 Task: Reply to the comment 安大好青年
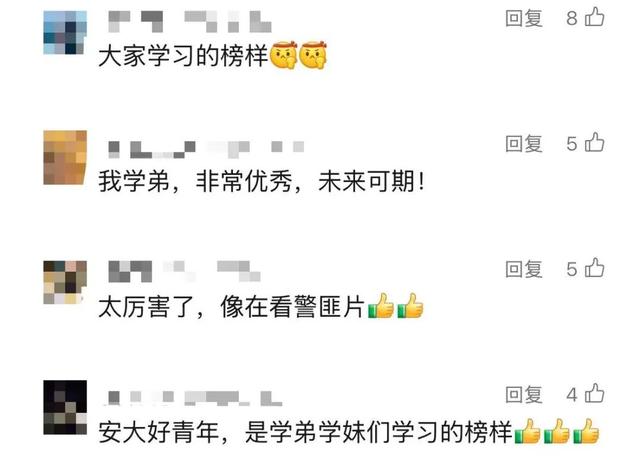523,394
